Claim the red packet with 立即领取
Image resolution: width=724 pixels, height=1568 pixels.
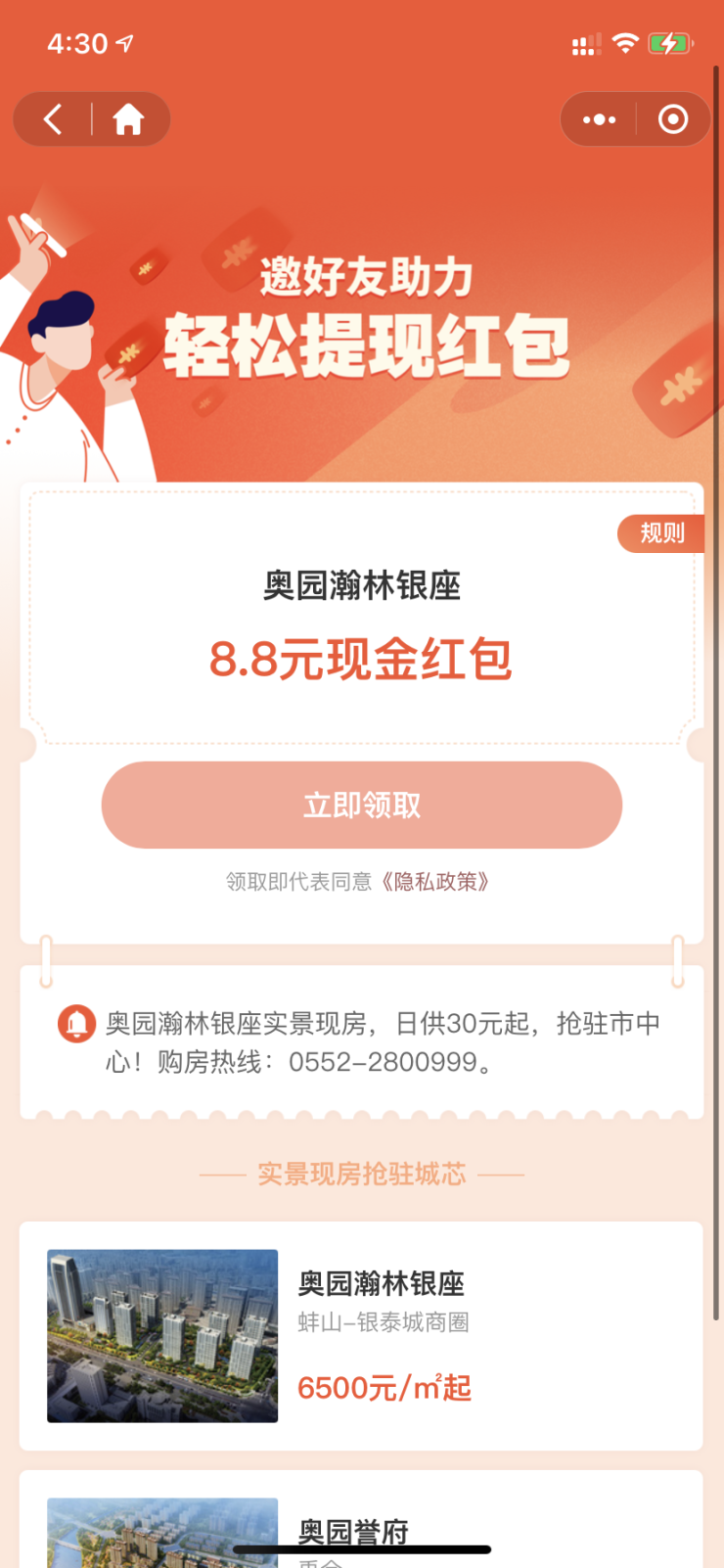pyautogui.click(x=362, y=805)
